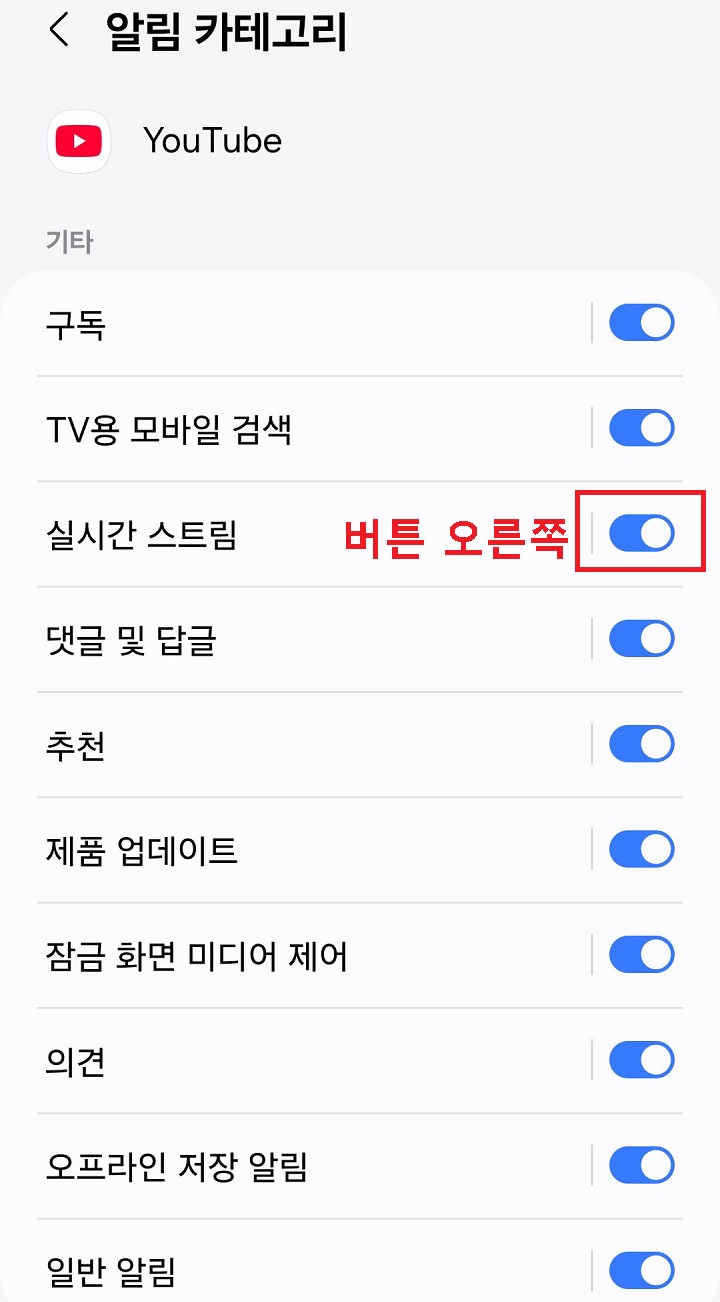
Task: Disable 댓글 및 답글 notifications
Action: pos(641,638)
